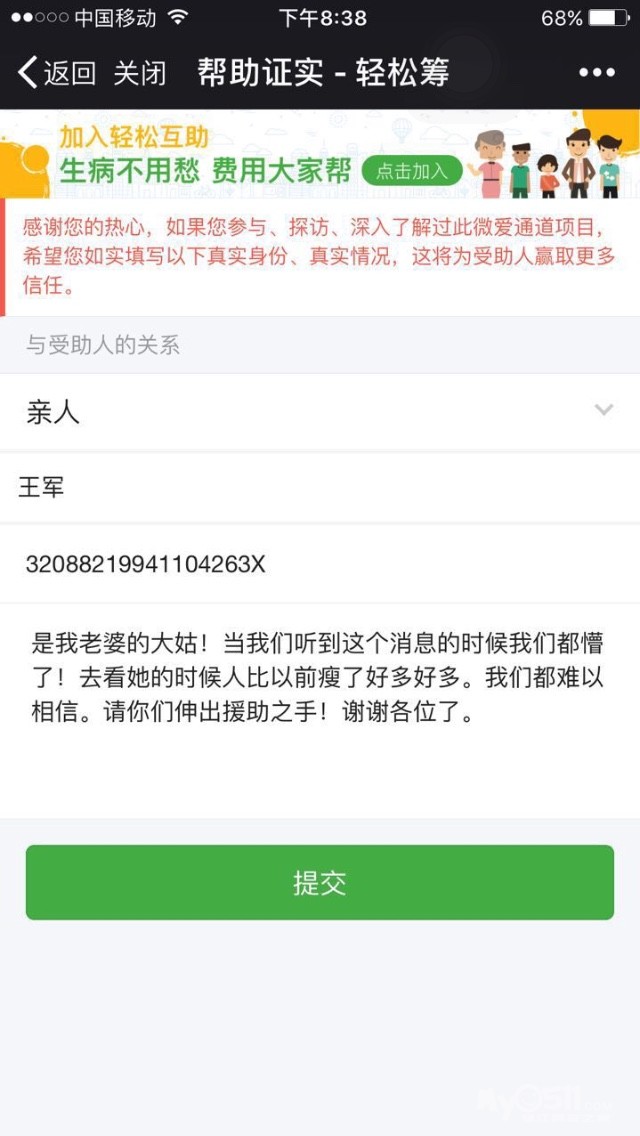
Task: Go back using the 返回 button
Action: click(x=57, y=73)
